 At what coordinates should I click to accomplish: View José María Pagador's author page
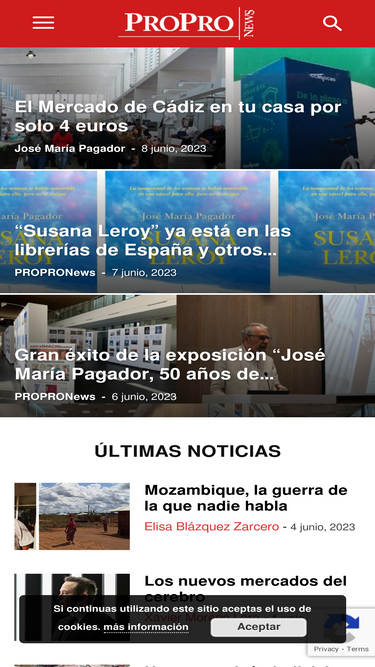70,148
